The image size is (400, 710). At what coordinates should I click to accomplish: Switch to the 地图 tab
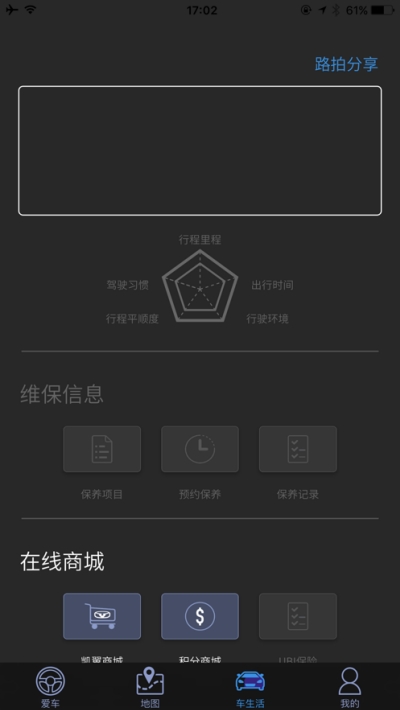pyautogui.click(x=150, y=687)
